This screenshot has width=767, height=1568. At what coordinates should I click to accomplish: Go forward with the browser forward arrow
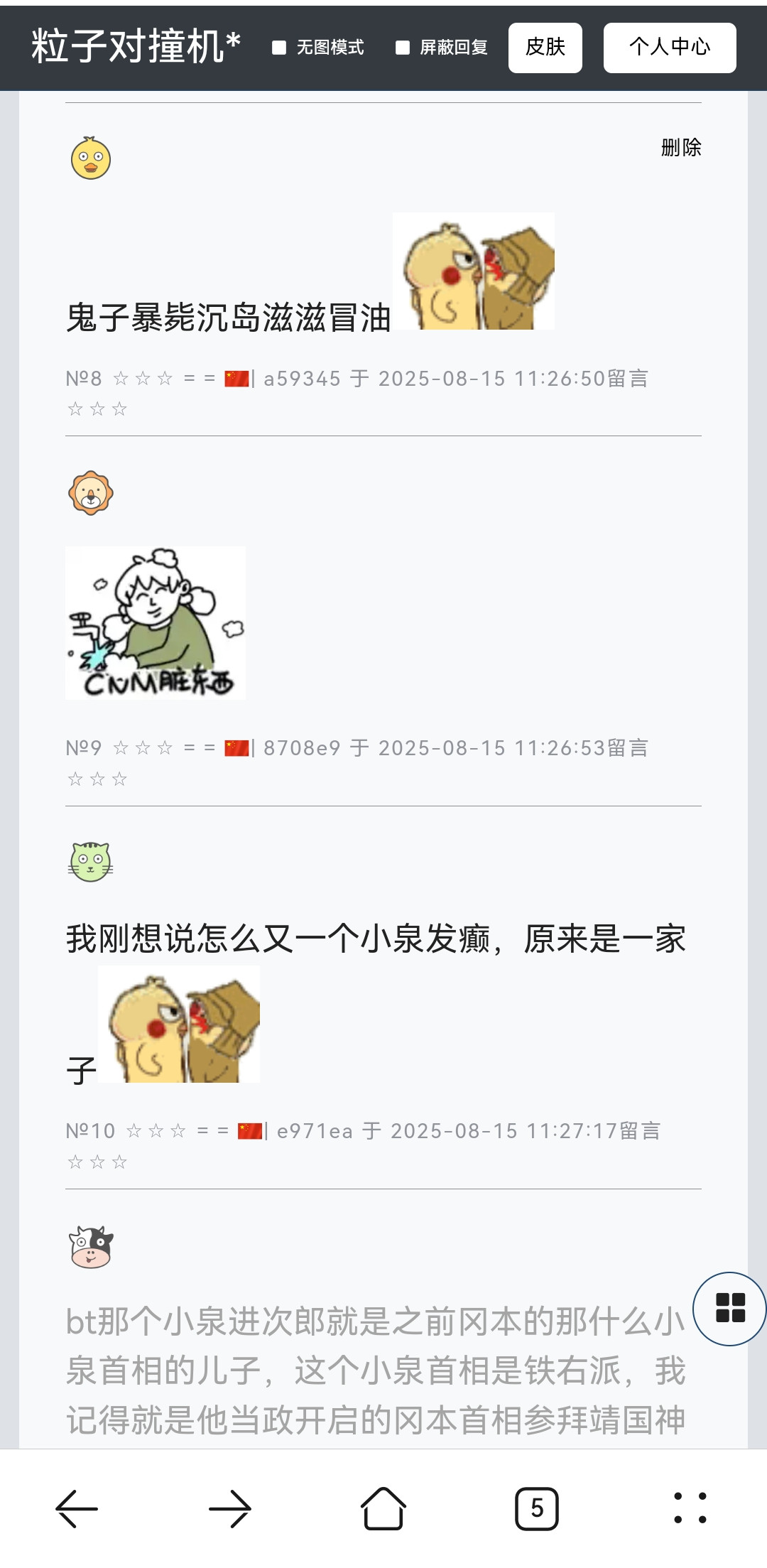click(x=230, y=1508)
